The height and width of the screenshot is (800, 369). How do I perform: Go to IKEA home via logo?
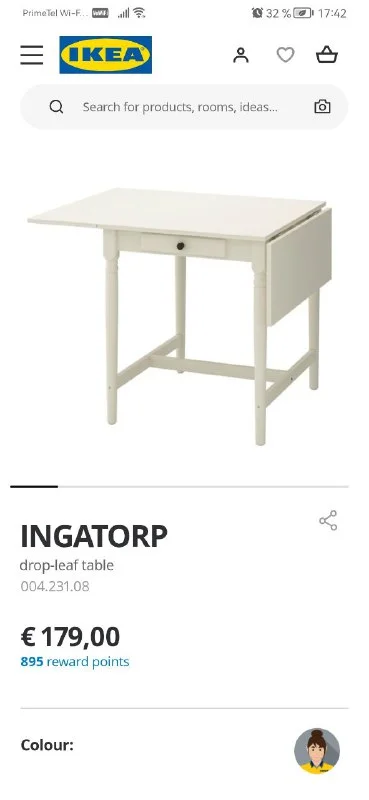point(106,55)
